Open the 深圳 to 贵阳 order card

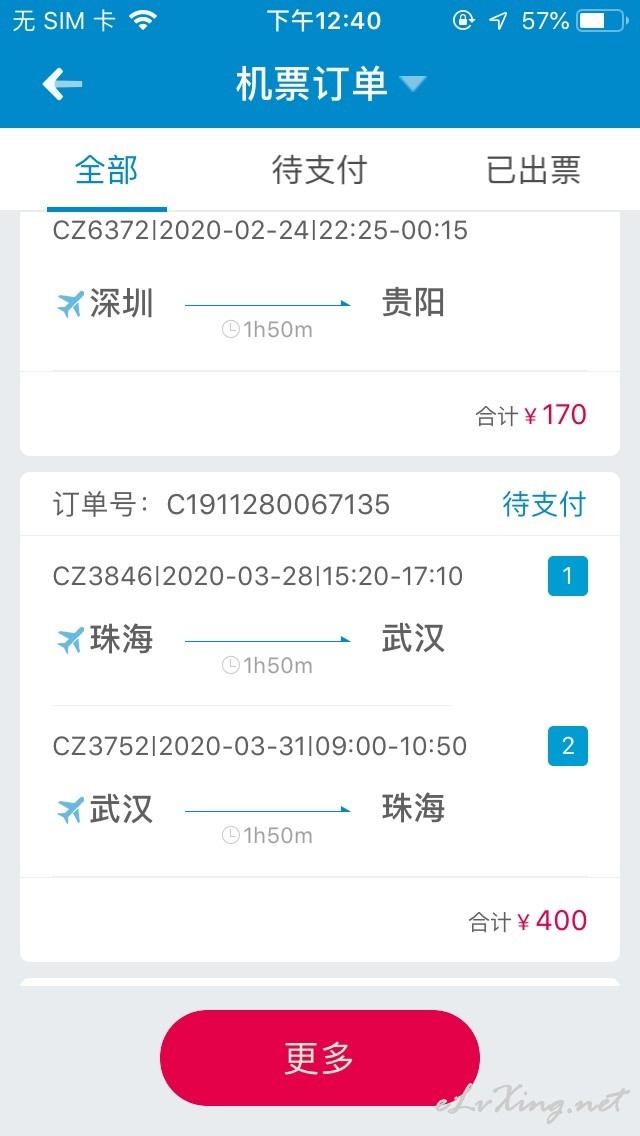tap(320, 334)
